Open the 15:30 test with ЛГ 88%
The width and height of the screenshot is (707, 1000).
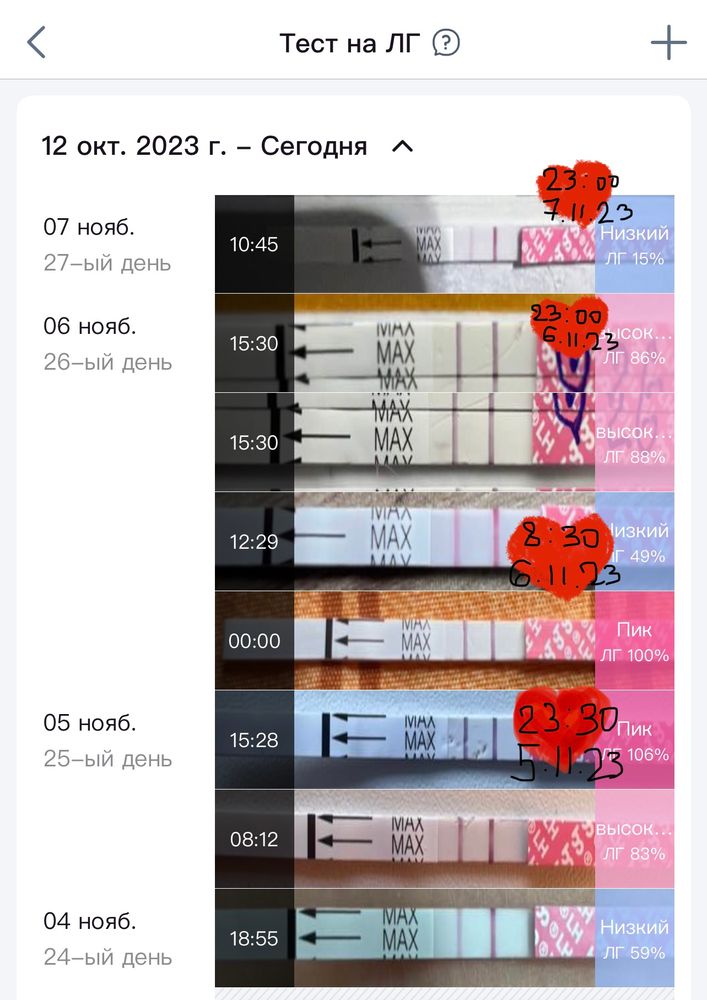click(444, 441)
